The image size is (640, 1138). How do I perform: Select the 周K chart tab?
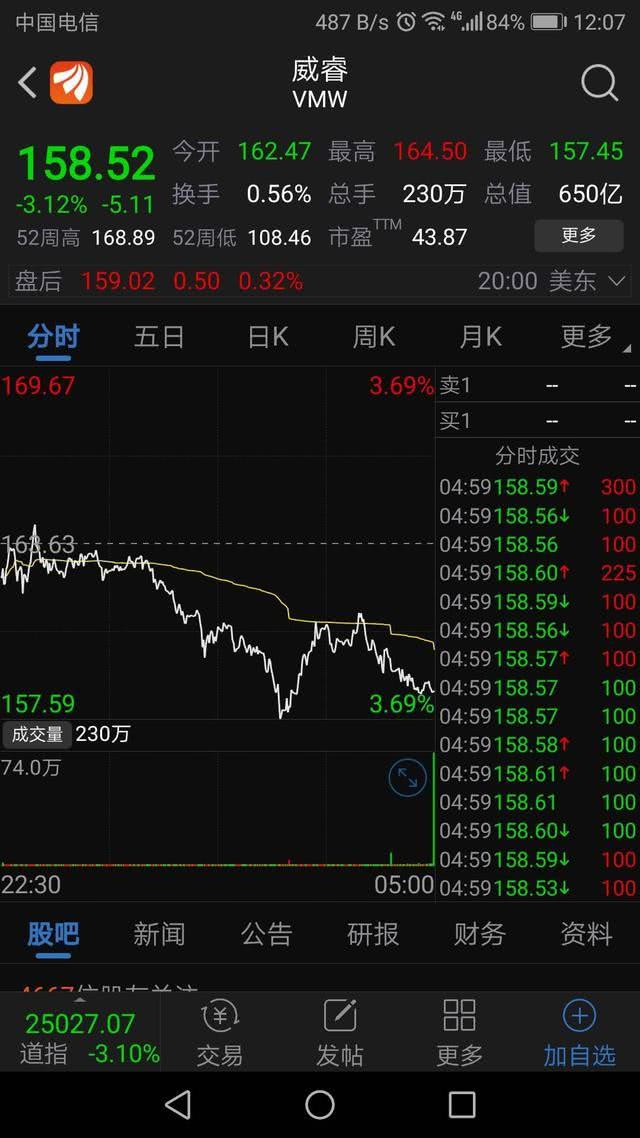pyautogui.click(x=374, y=337)
